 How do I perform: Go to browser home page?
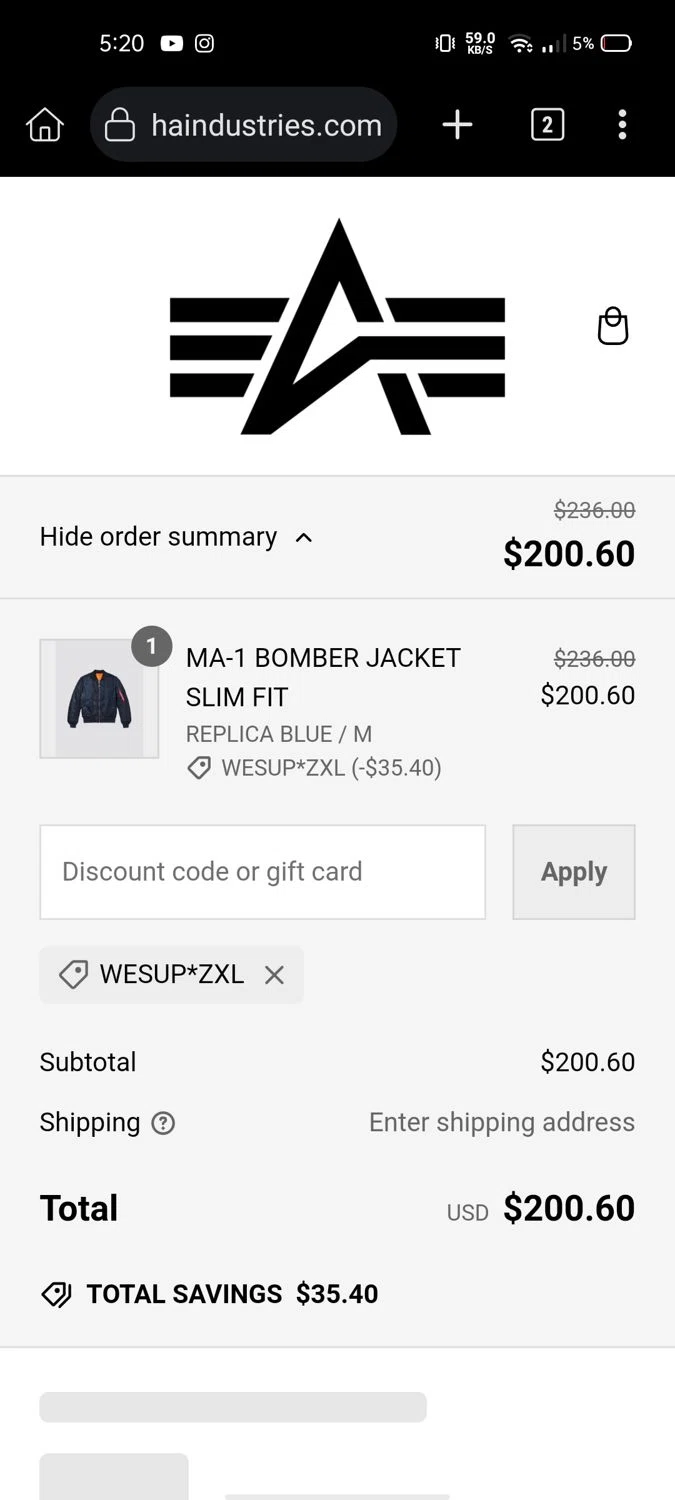tap(45, 125)
